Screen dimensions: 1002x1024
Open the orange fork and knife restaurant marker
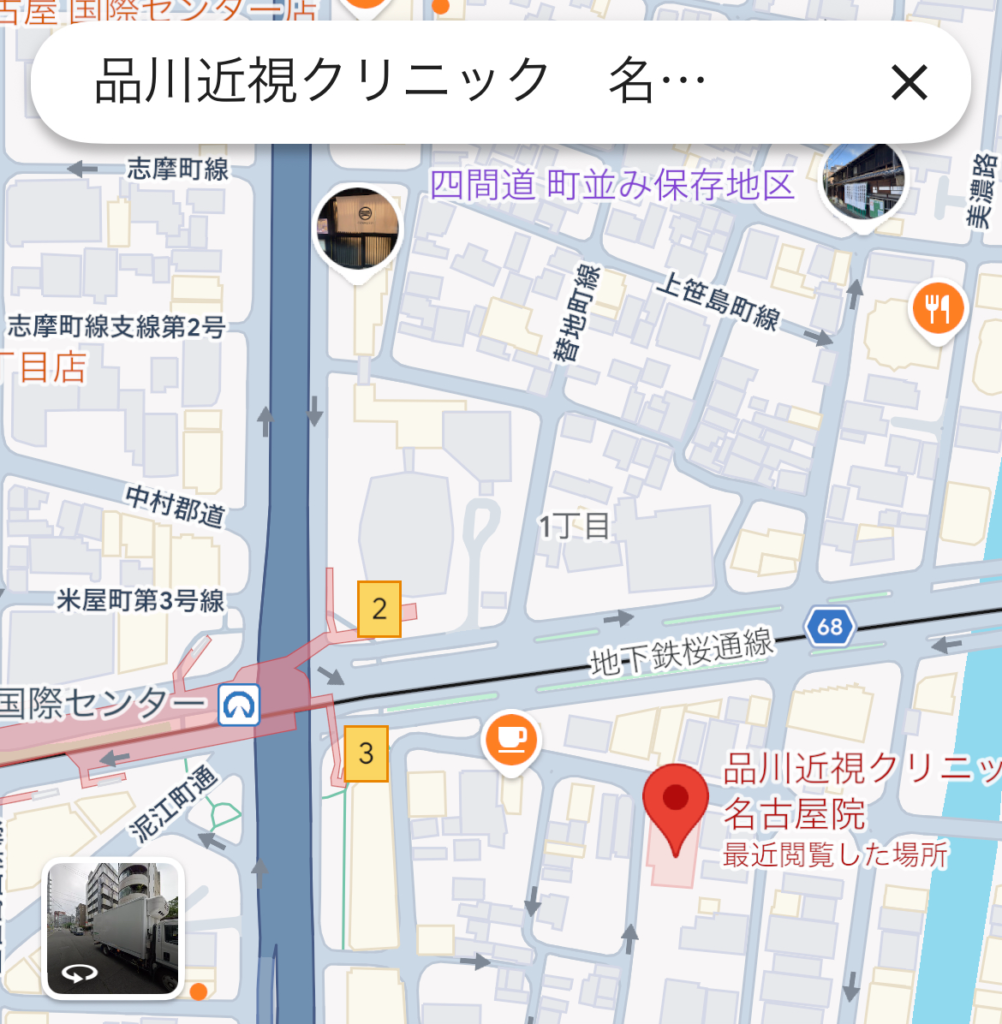coord(937,309)
